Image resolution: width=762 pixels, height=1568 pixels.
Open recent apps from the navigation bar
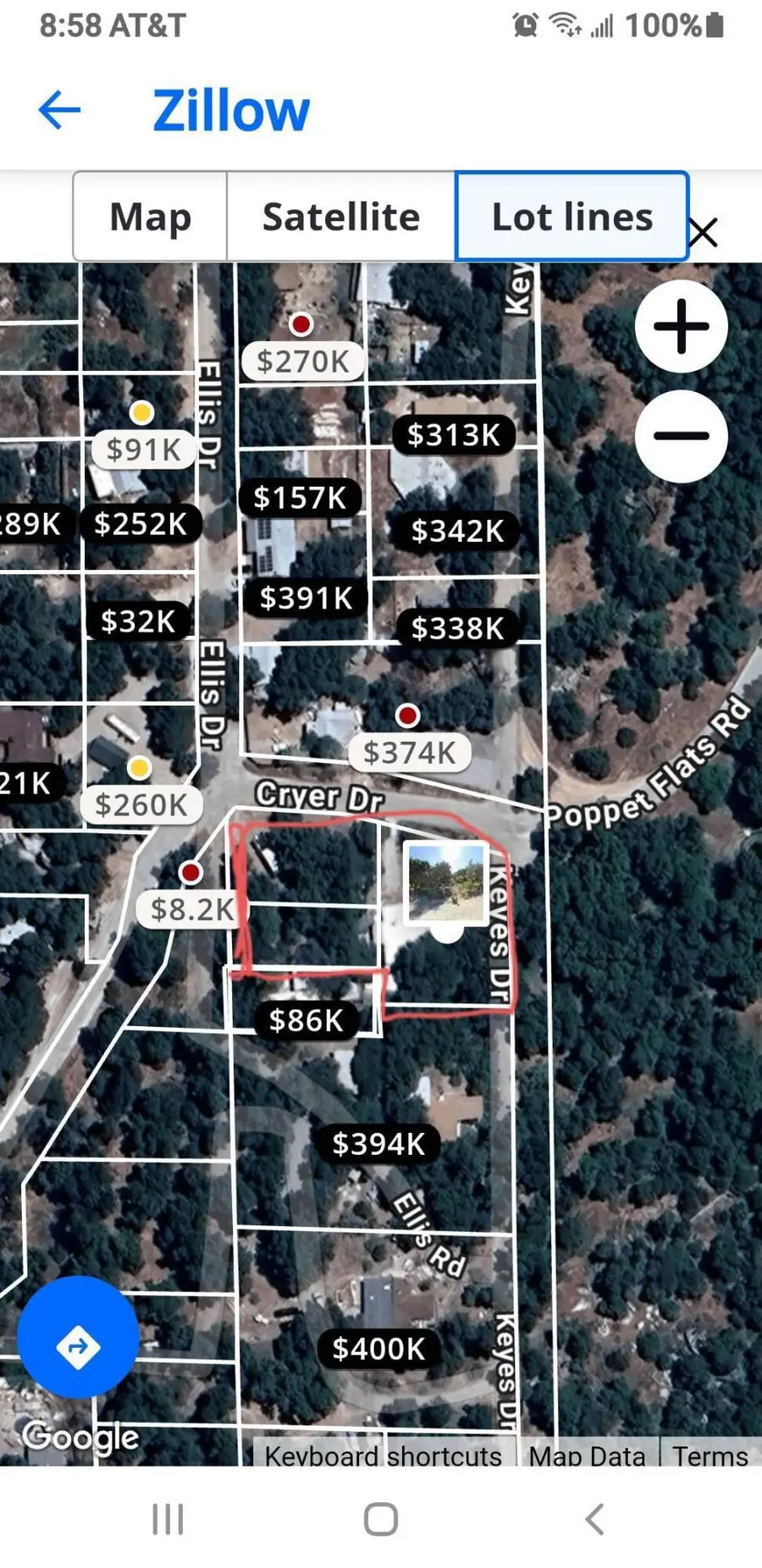pyautogui.click(x=168, y=1519)
